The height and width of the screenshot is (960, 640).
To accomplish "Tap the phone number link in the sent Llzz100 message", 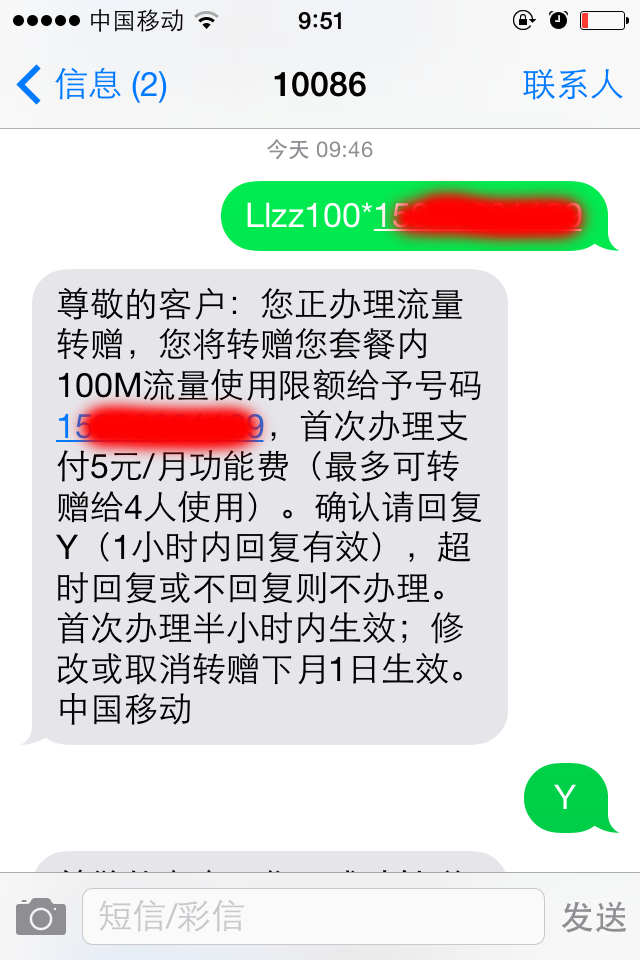I will pyautogui.click(x=477, y=215).
